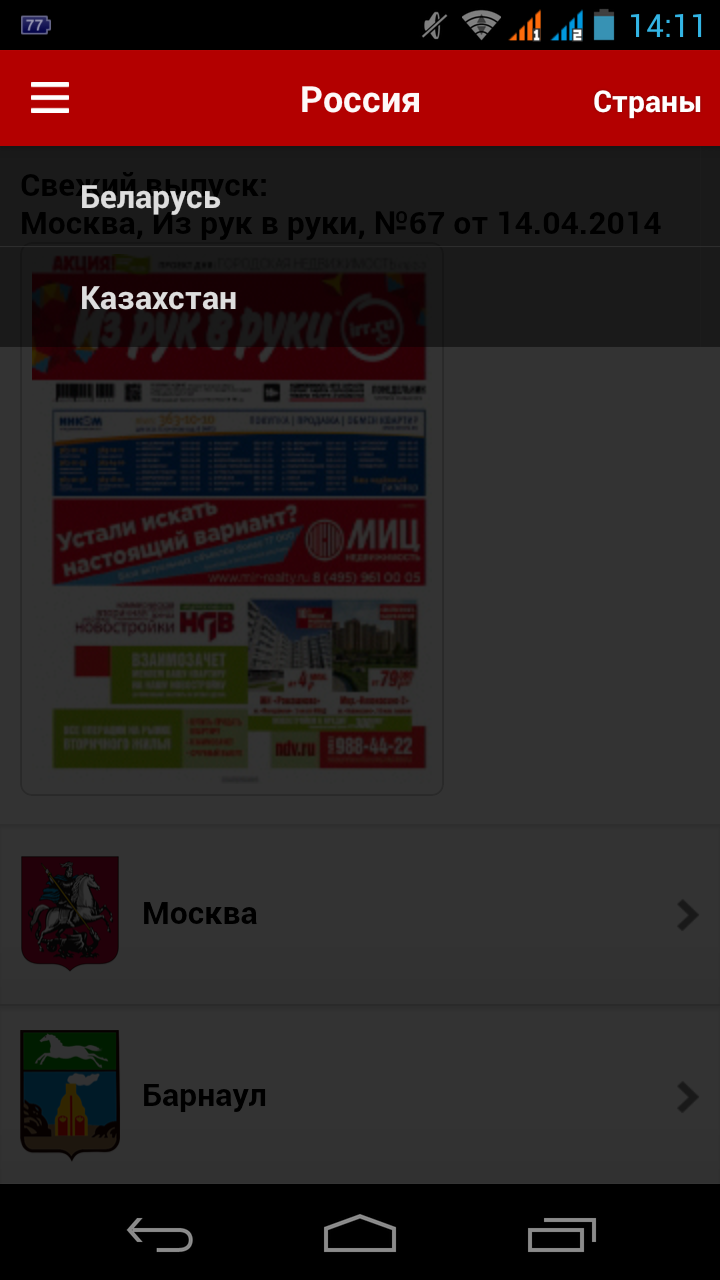Open the Барнаул city row
The height and width of the screenshot is (1280, 720).
(360, 1096)
